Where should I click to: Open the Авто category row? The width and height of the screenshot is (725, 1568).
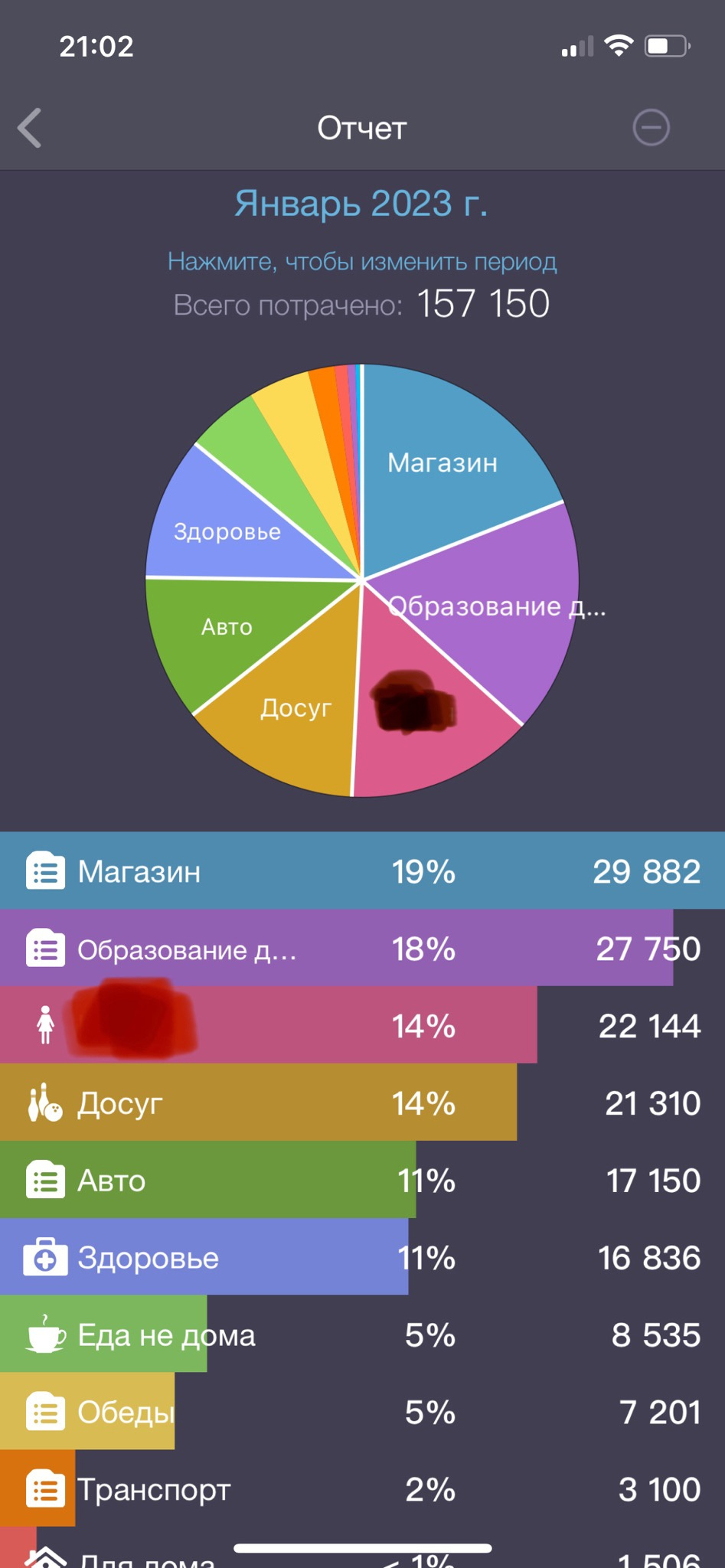362,1181
